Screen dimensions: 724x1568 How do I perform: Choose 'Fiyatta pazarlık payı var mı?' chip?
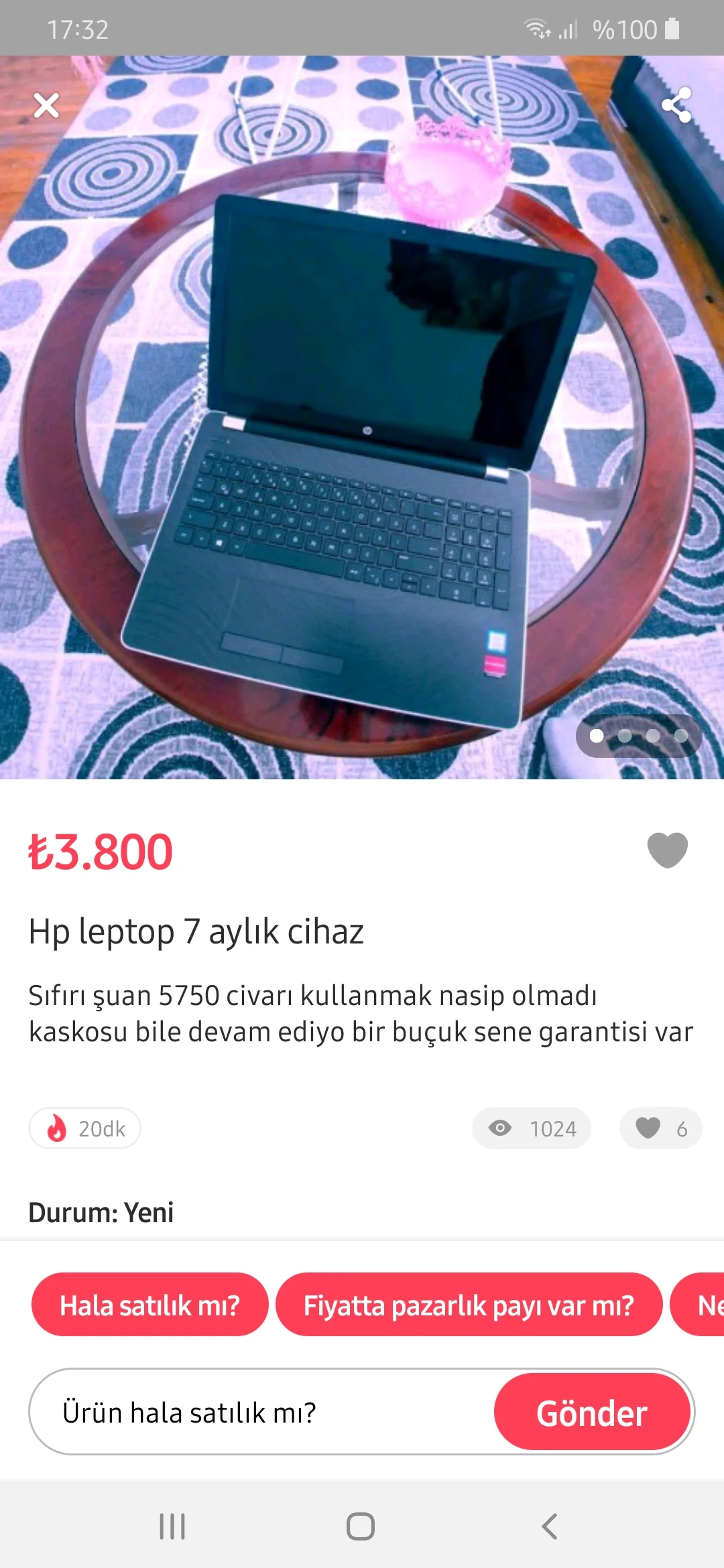[469, 1305]
